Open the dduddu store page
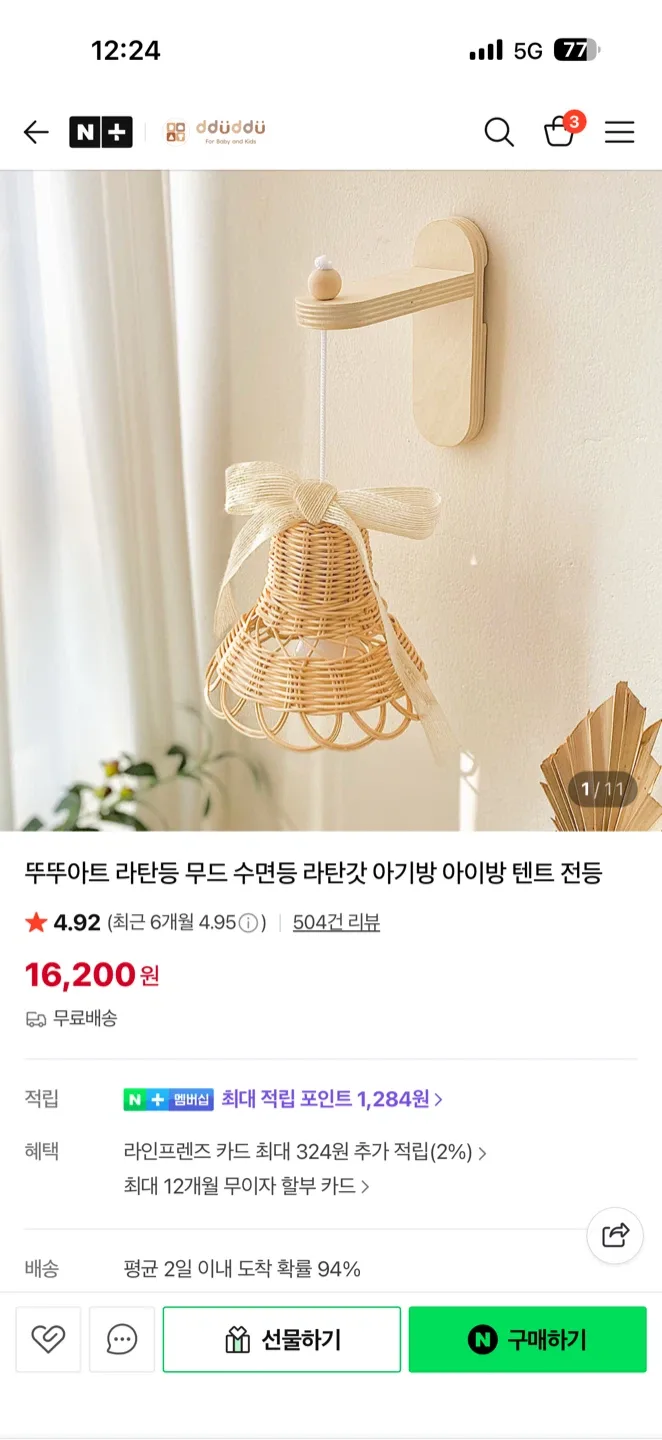 click(x=215, y=132)
